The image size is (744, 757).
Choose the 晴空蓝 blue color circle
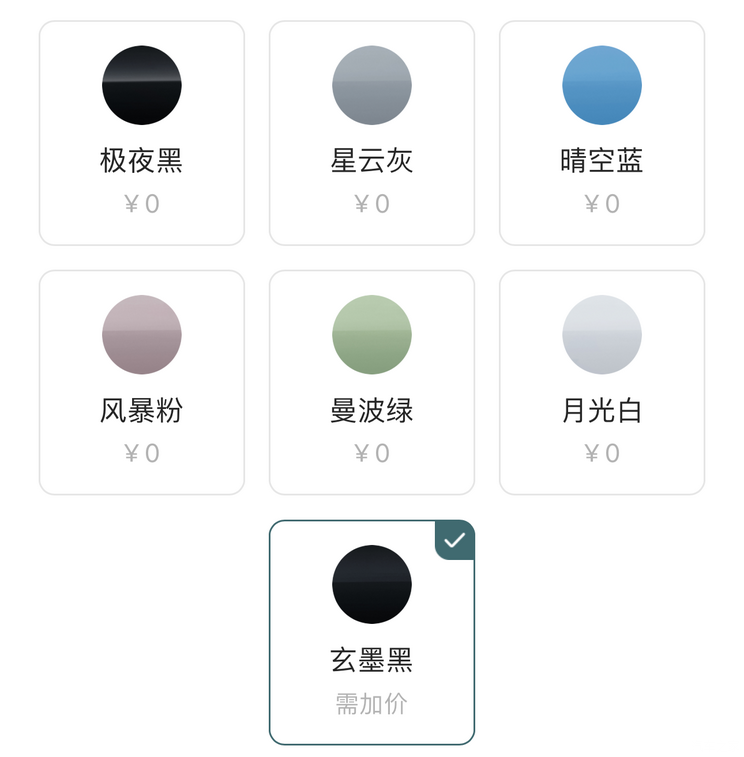click(603, 86)
